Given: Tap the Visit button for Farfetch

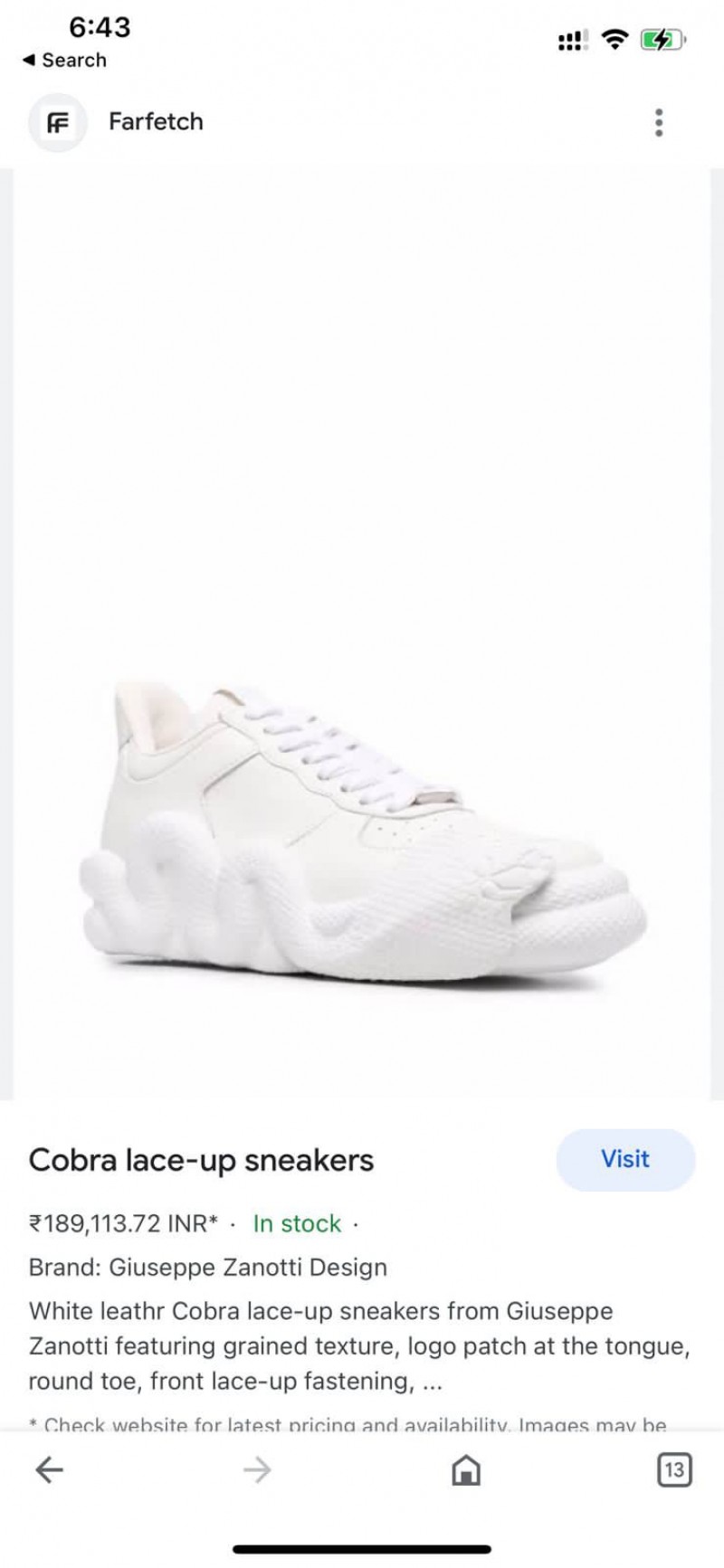Looking at the screenshot, I should (625, 1159).
